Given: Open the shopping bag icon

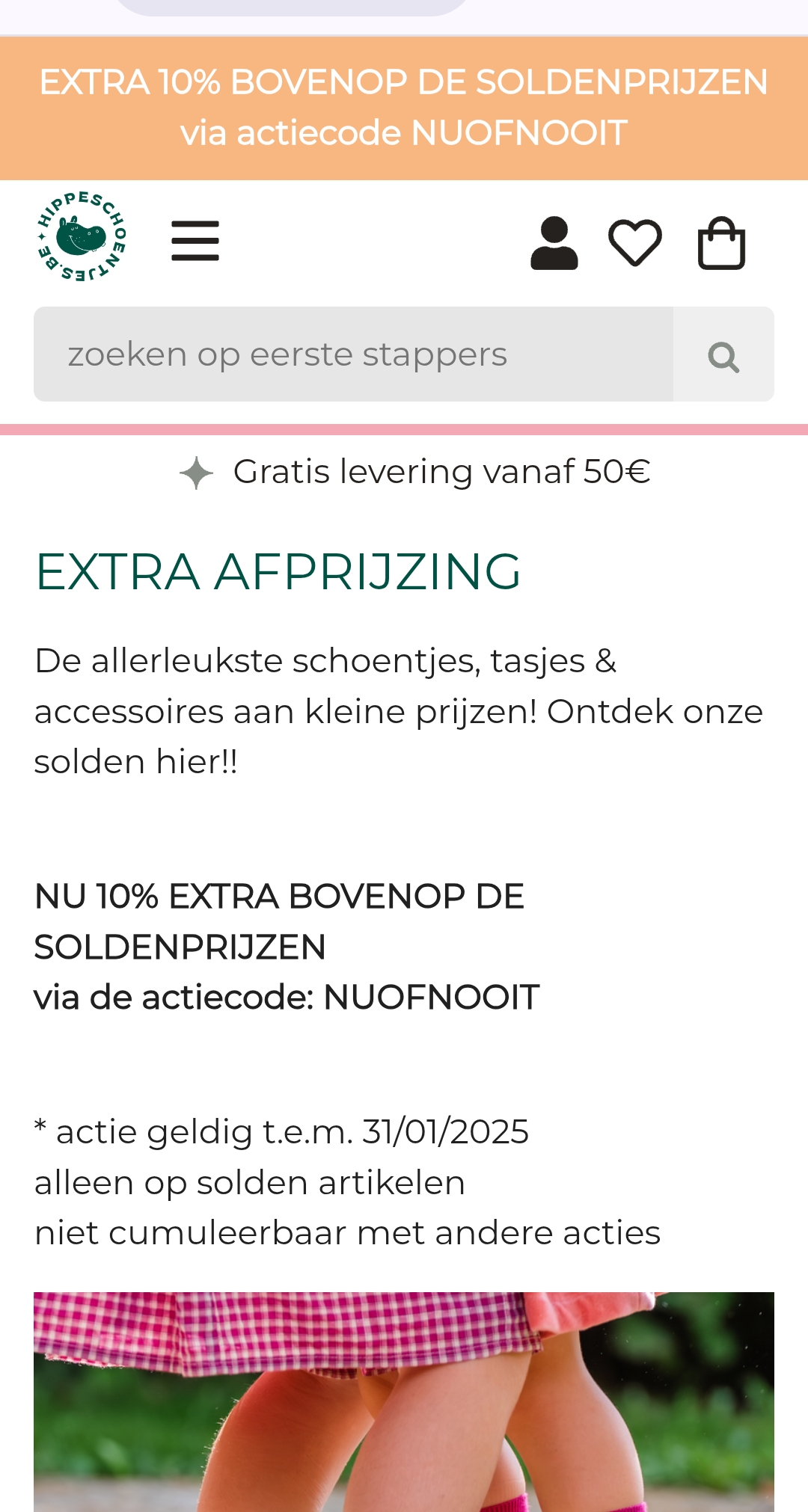Looking at the screenshot, I should [721, 241].
